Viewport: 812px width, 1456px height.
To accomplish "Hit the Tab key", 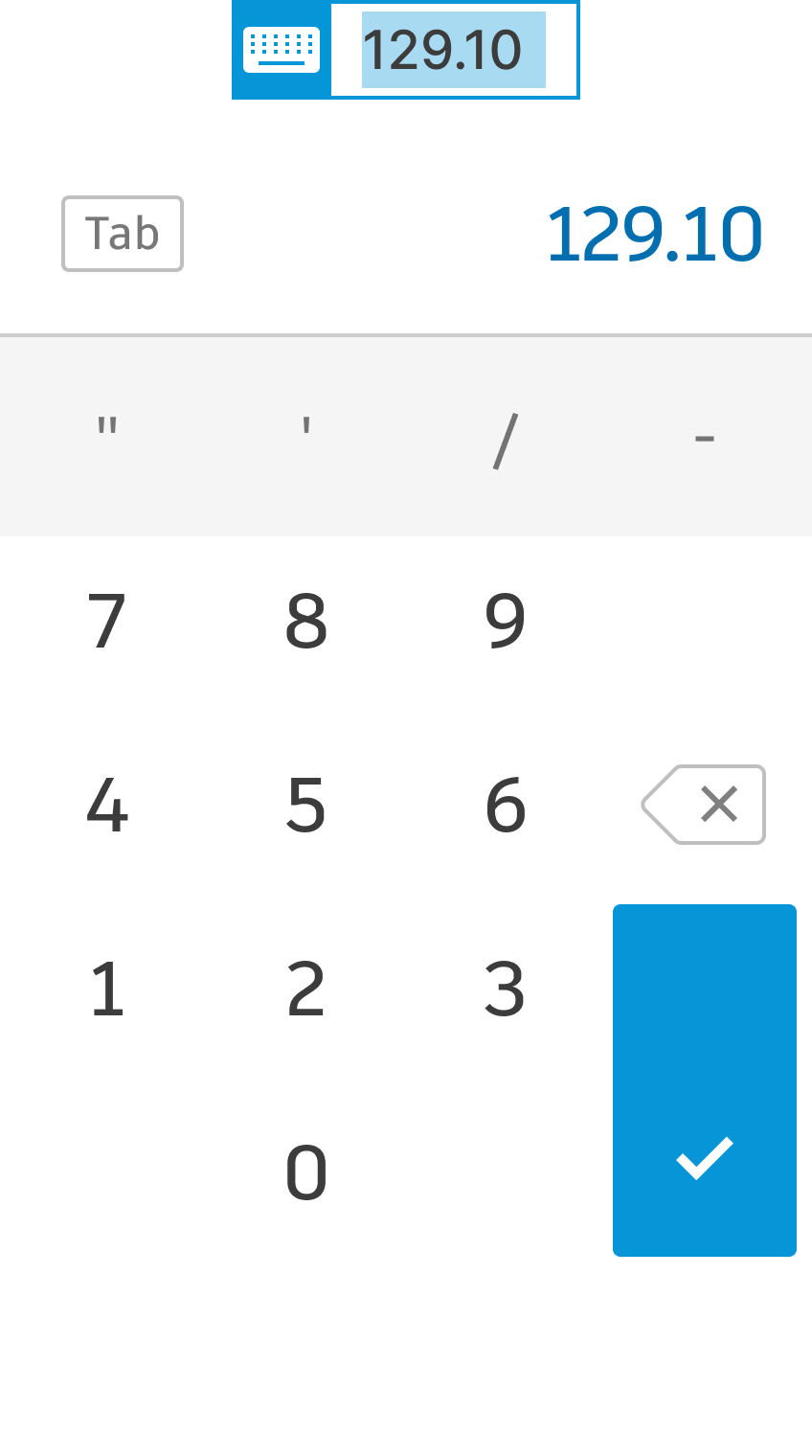I will tap(123, 234).
